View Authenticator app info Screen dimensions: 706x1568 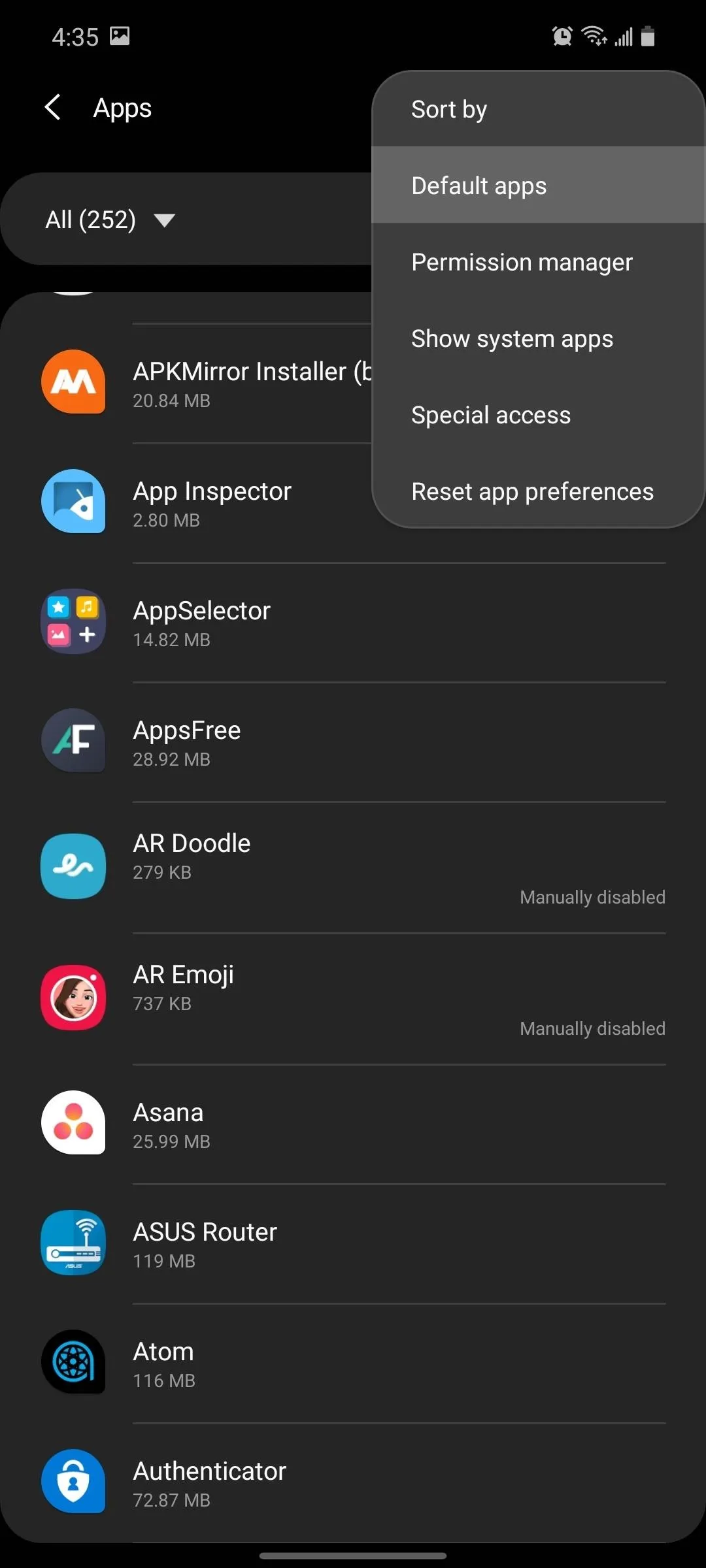pyautogui.click(x=353, y=1483)
